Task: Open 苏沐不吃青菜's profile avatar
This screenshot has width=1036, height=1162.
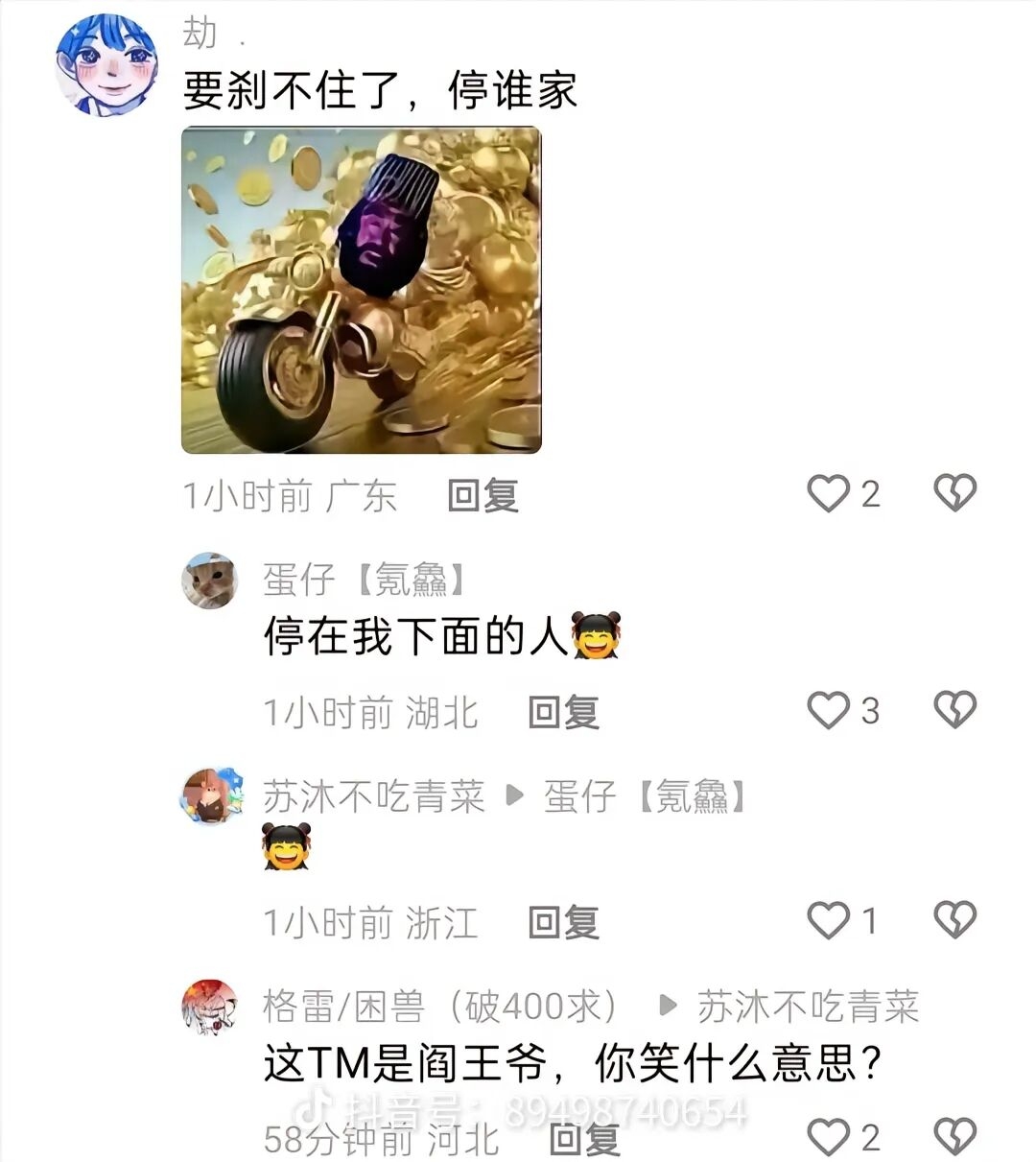Action: 210,796
